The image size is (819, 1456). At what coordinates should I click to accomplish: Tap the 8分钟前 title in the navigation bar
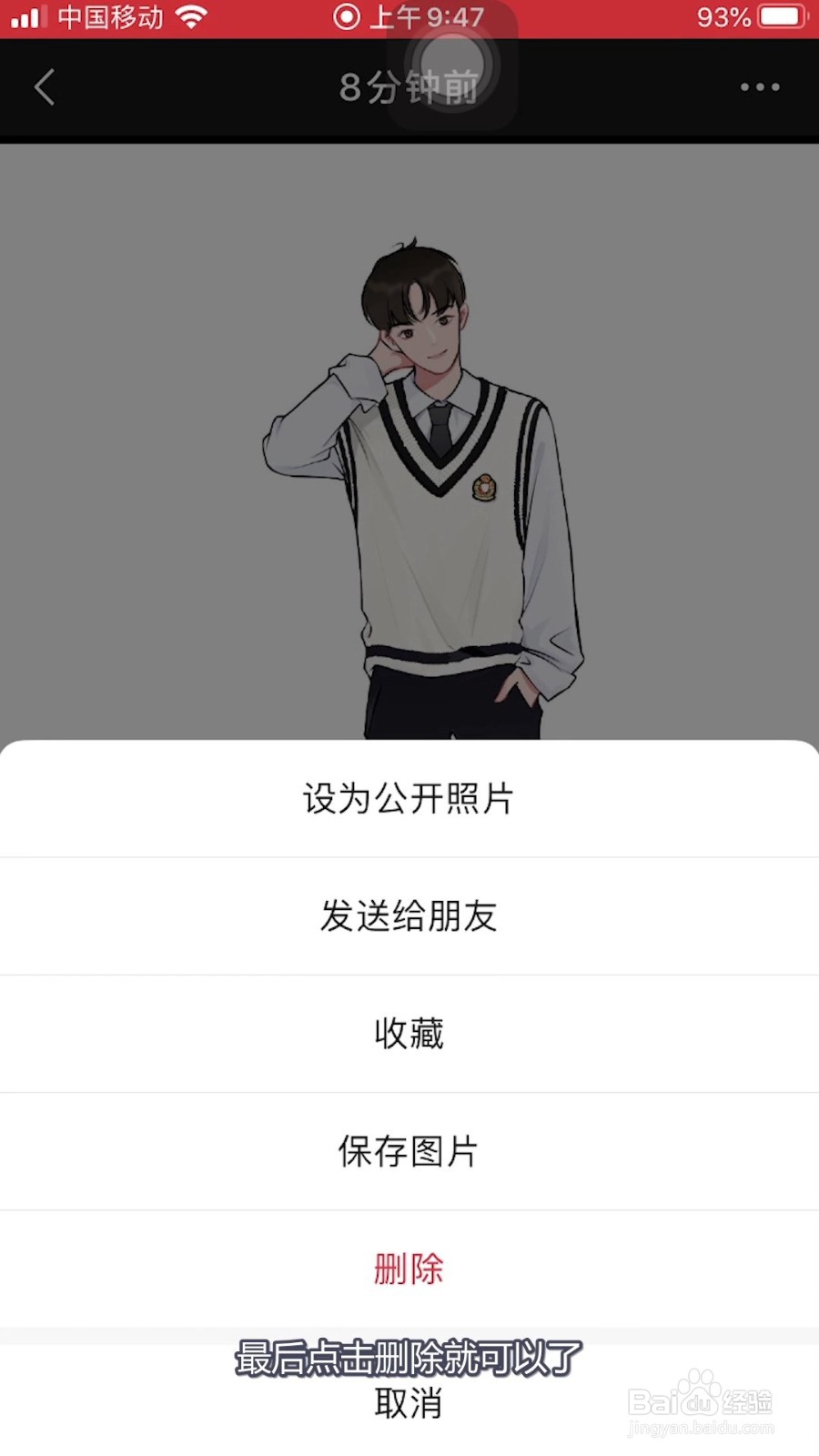[409, 86]
